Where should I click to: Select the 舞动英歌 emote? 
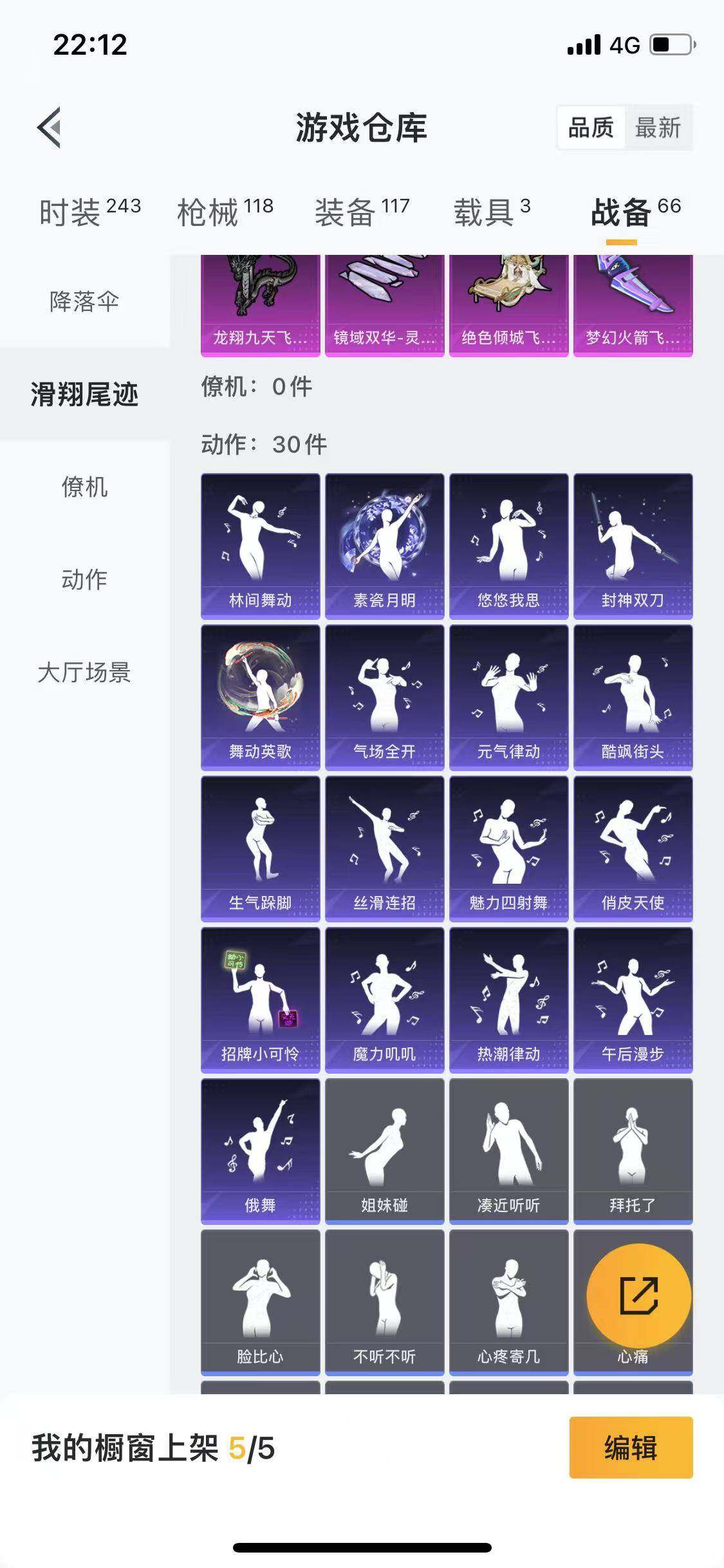[x=259, y=695]
